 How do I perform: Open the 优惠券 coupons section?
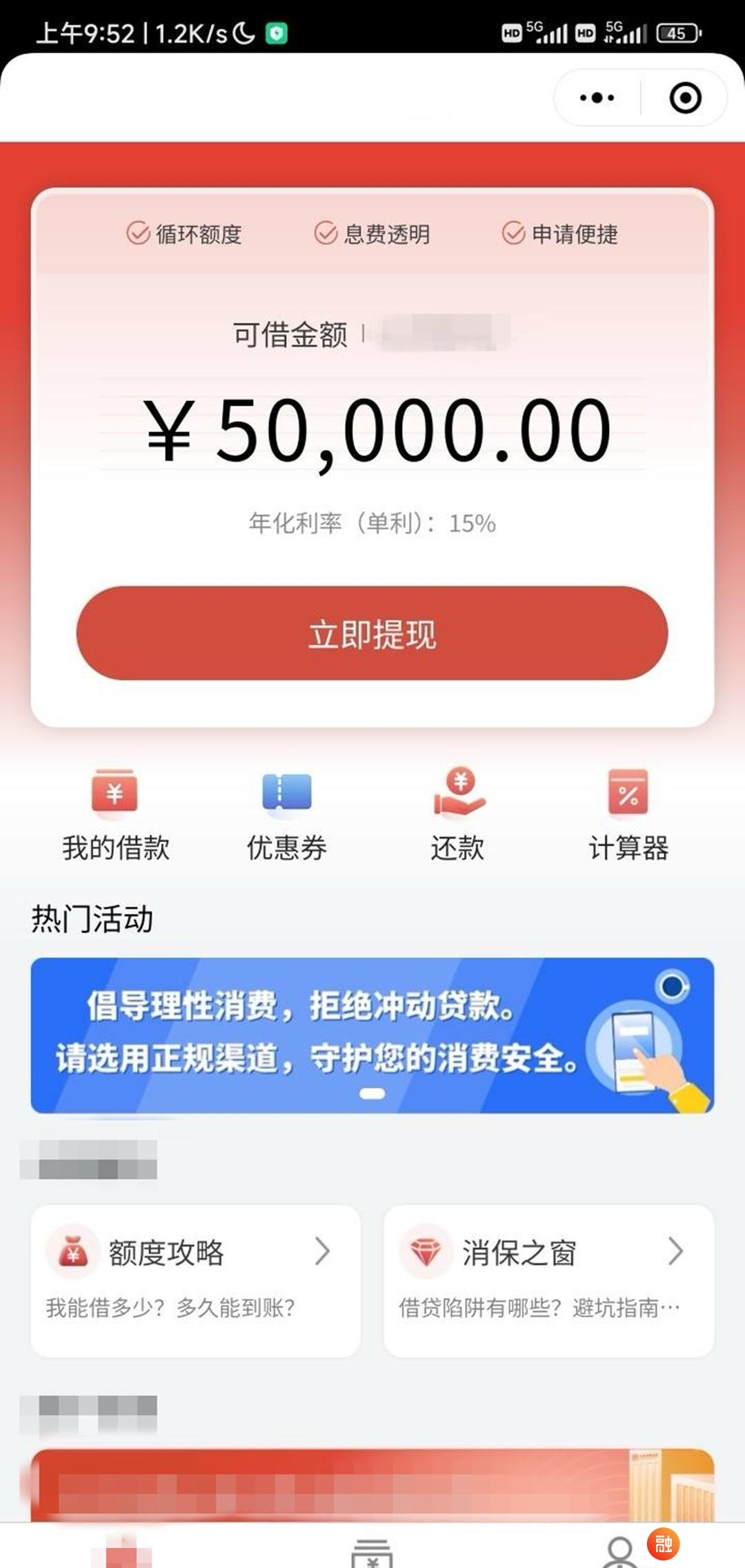[x=287, y=816]
